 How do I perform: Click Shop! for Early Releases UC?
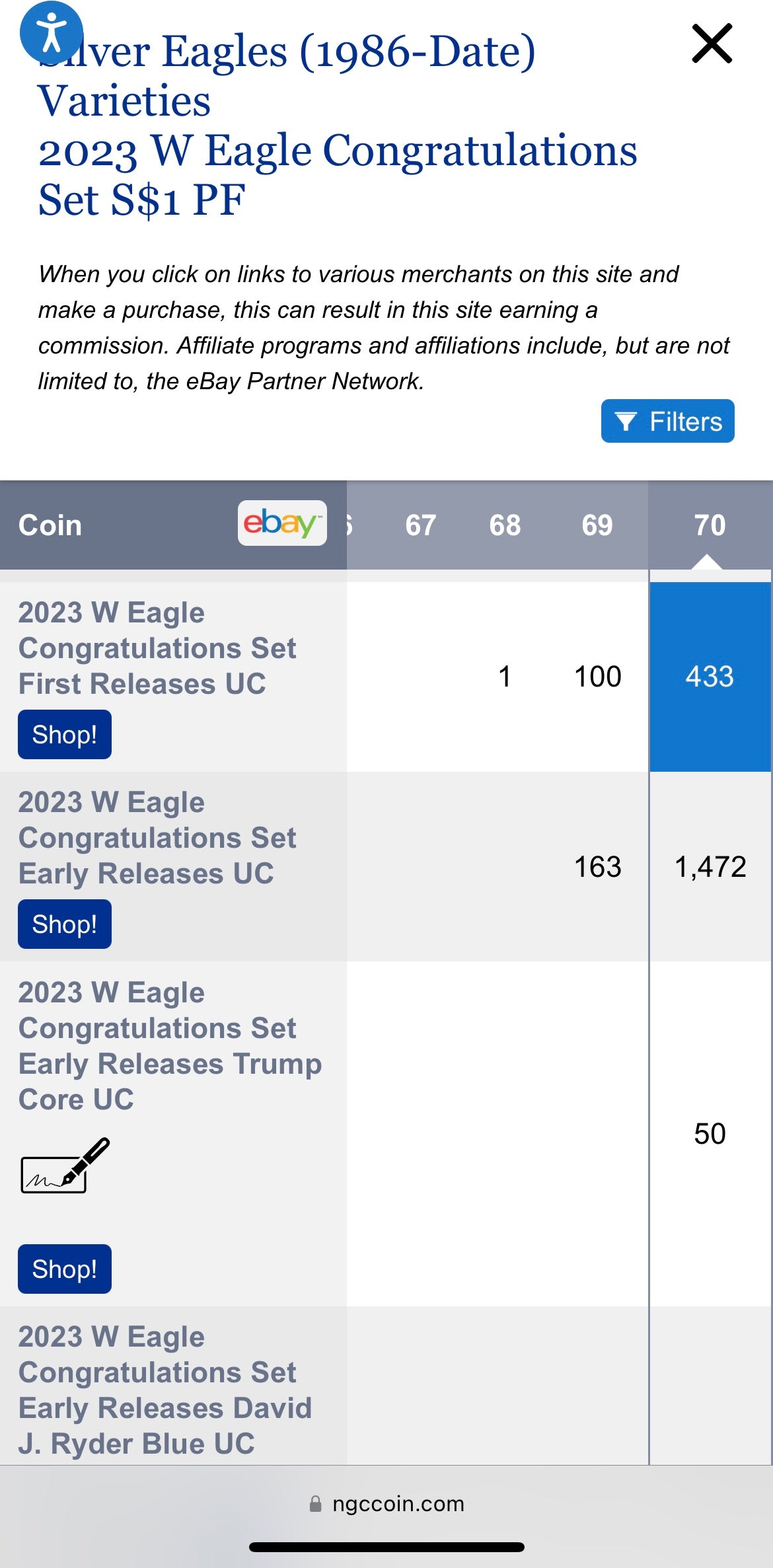pyautogui.click(x=64, y=924)
